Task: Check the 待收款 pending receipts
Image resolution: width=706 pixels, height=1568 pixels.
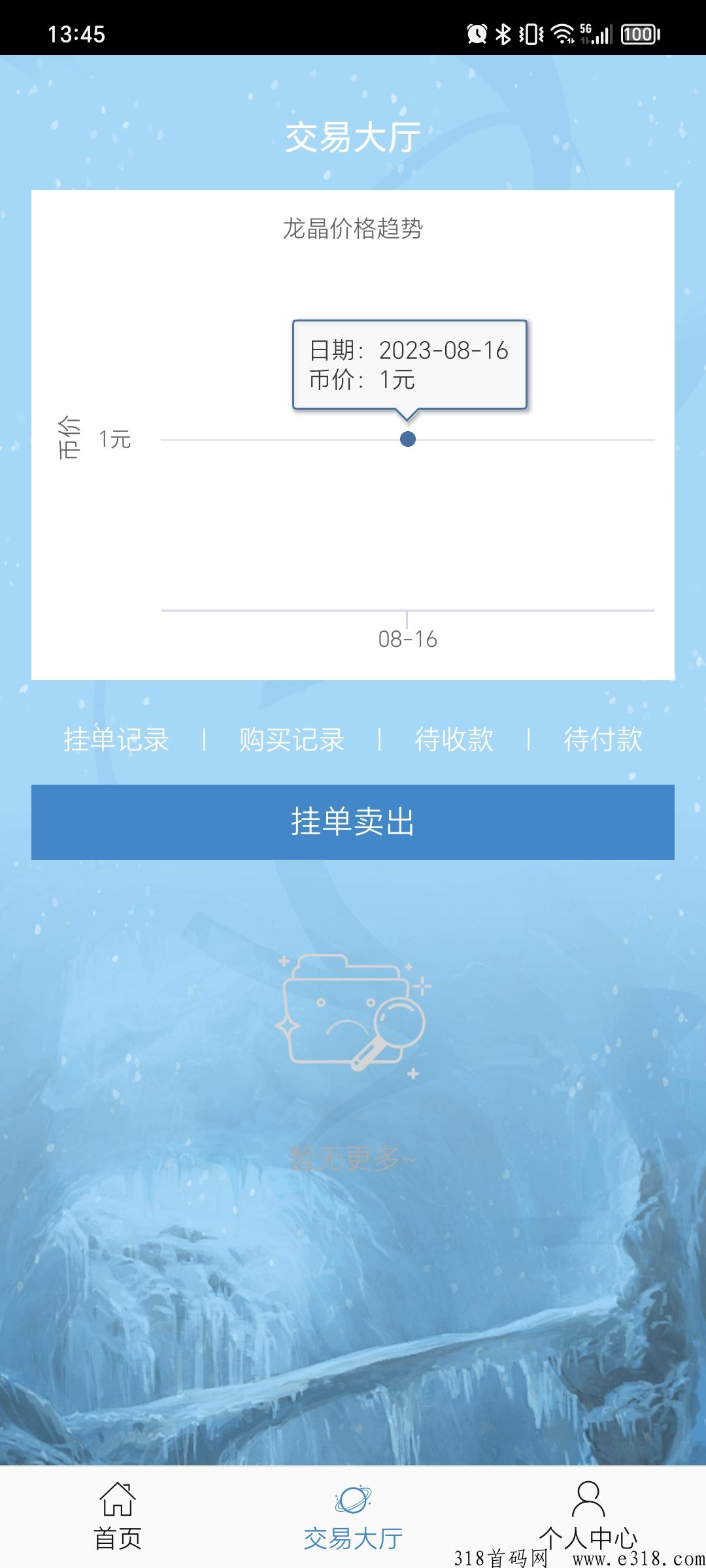Action: point(454,740)
